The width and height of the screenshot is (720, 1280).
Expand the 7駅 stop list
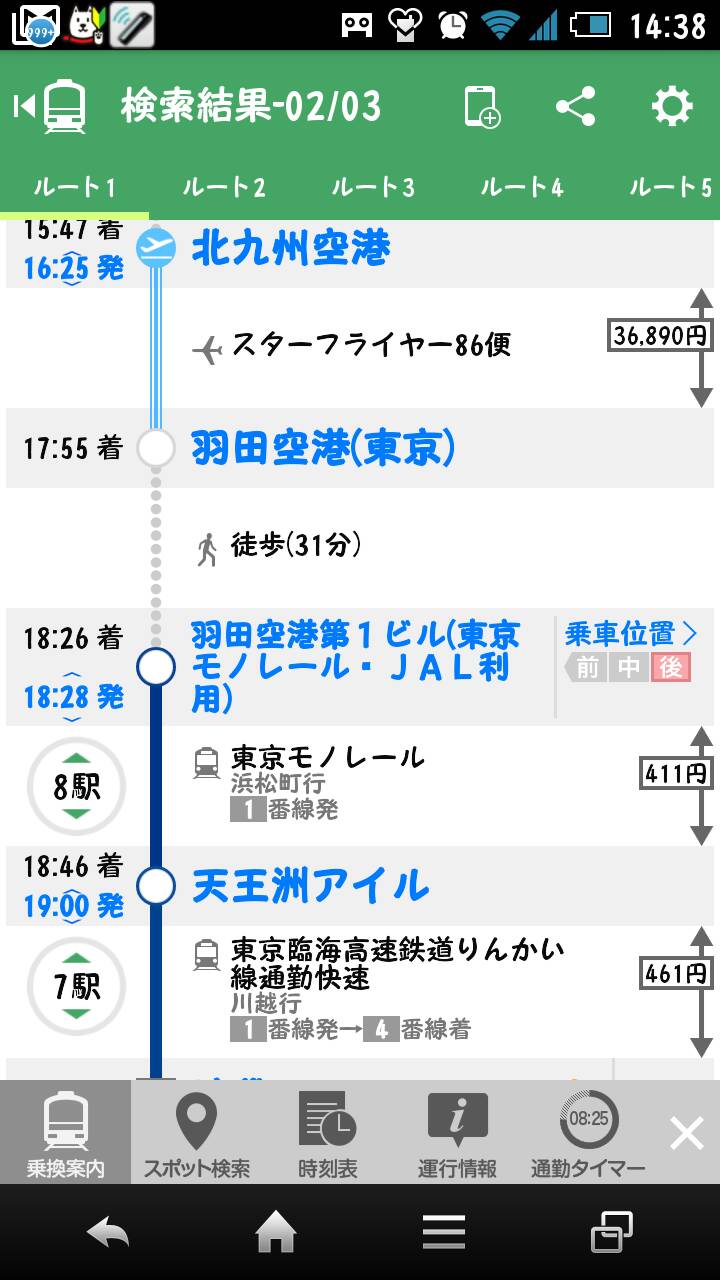pyautogui.click(x=77, y=987)
